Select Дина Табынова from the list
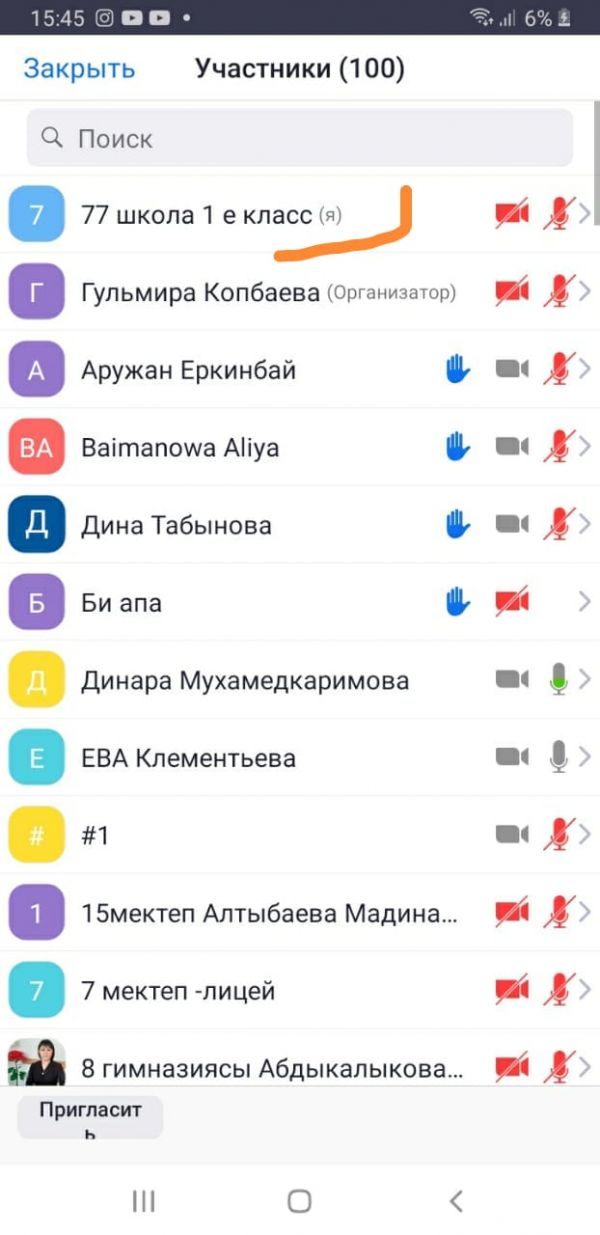This screenshot has width=600, height=1235. pyautogui.click(x=176, y=525)
